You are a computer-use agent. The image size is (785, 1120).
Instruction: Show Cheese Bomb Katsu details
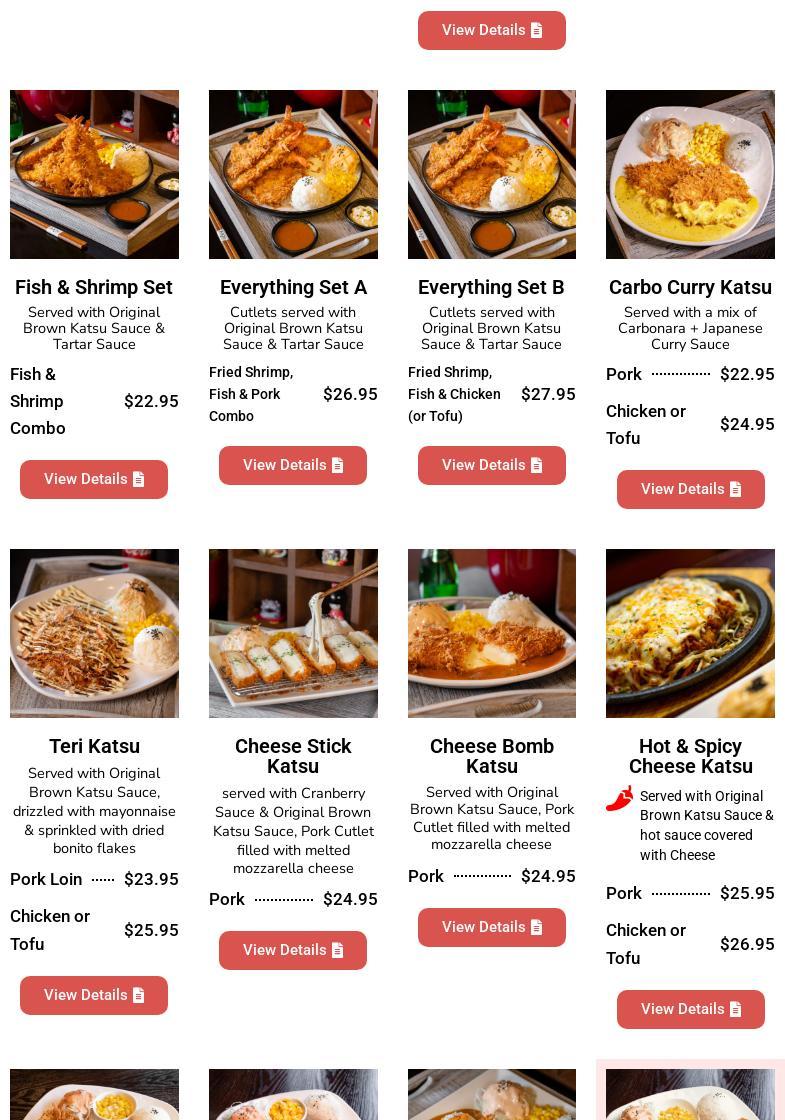491,927
